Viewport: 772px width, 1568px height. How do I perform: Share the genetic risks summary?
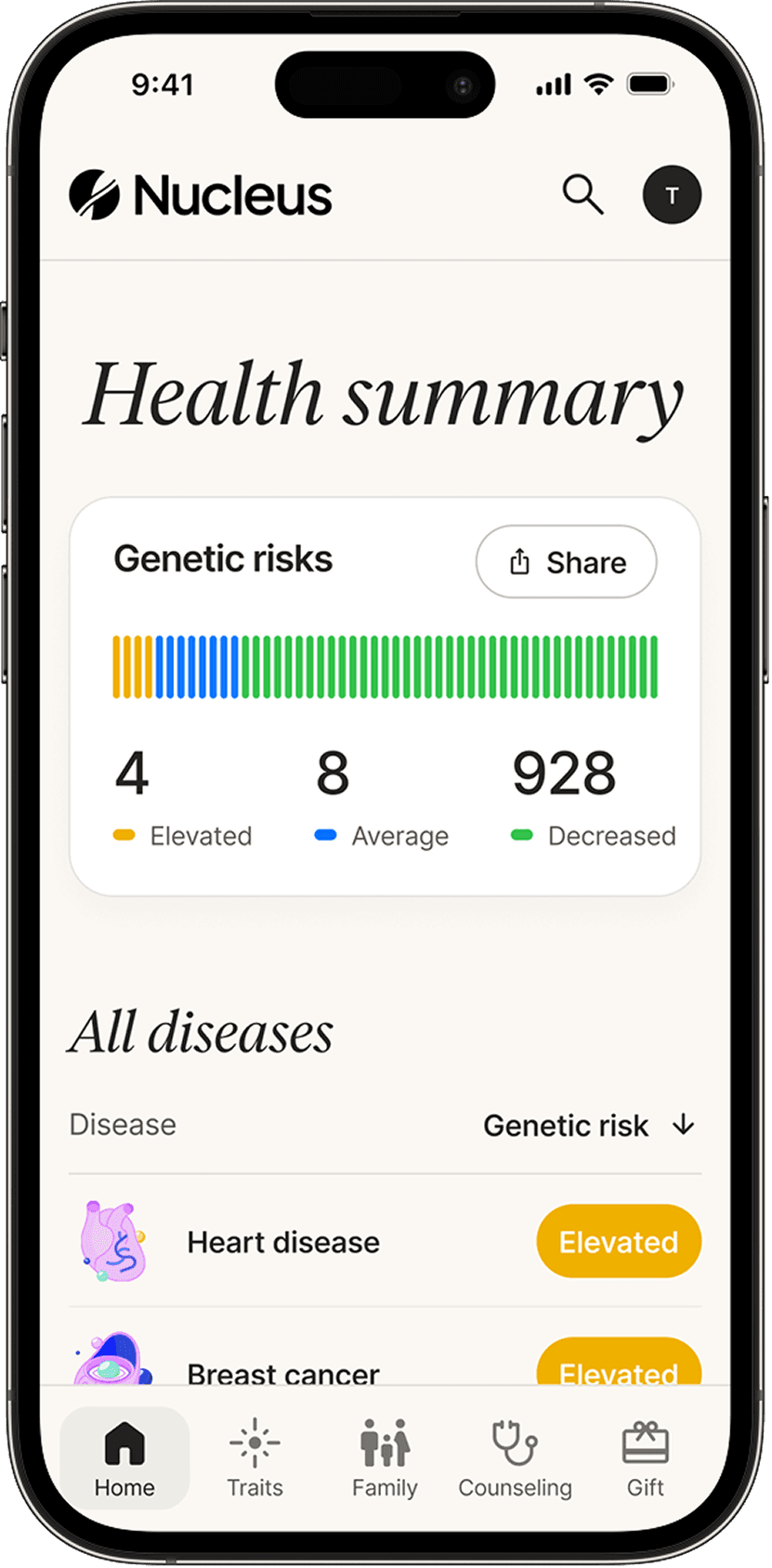(x=566, y=562)
